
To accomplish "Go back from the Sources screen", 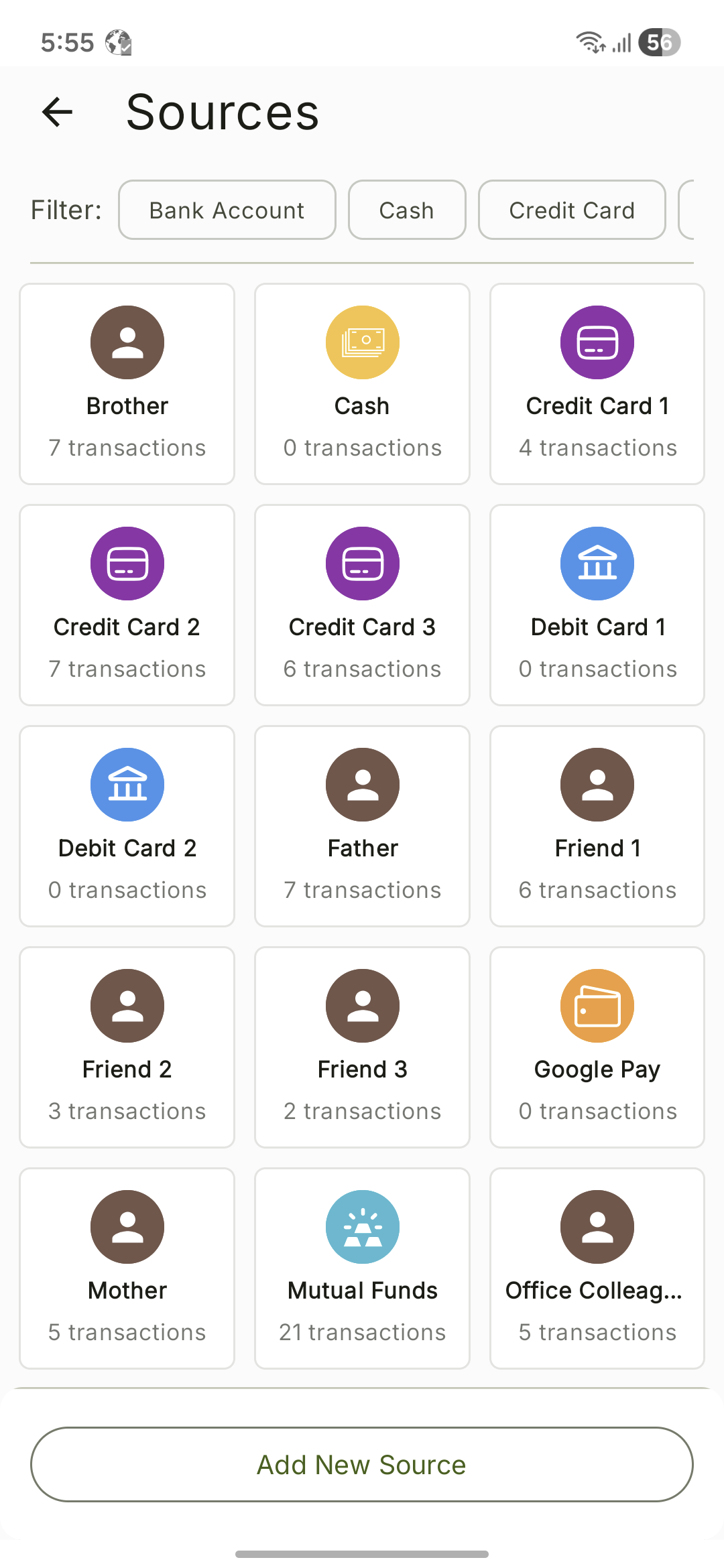I will pos(57,112).
